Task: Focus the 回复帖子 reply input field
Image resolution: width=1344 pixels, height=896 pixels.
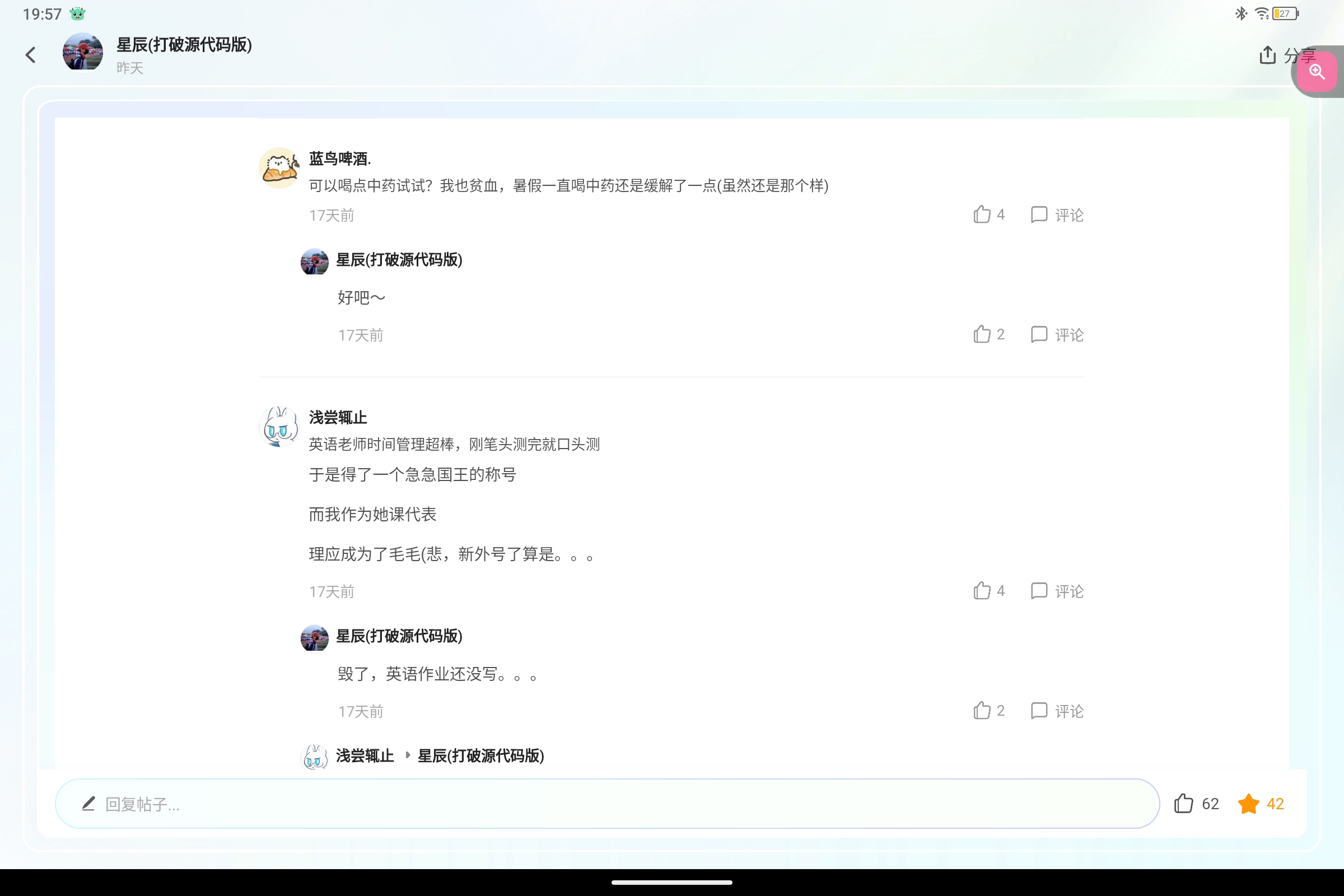Action: [606, 804]
